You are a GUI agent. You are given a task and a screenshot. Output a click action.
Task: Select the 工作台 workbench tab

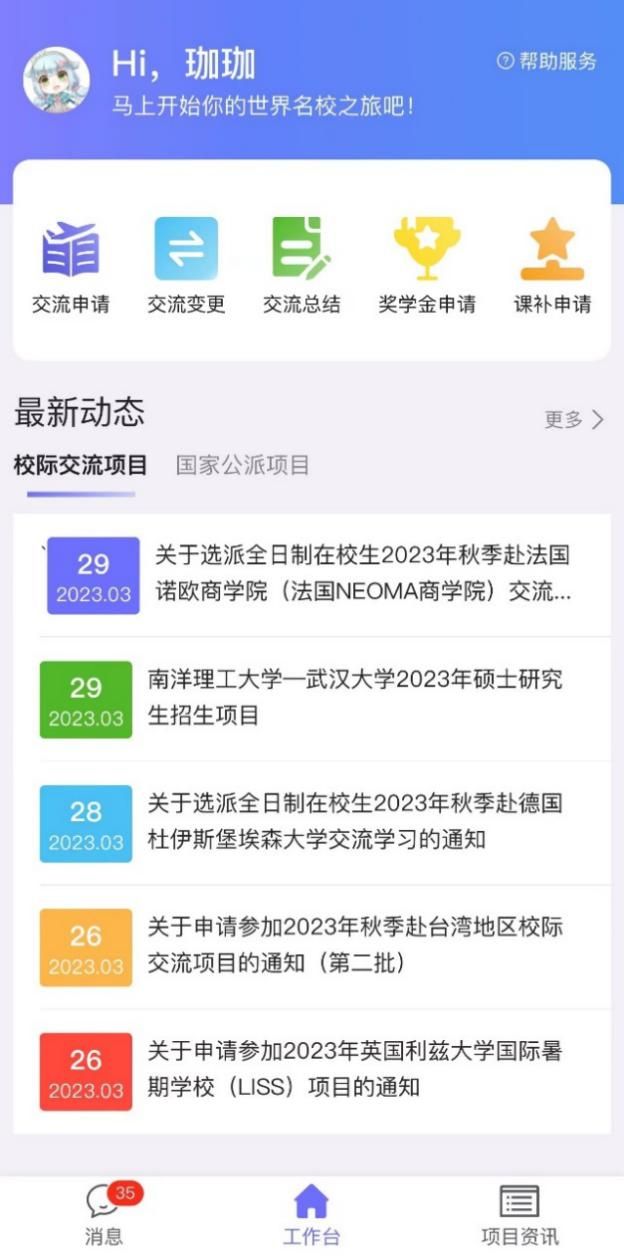click(311, 1214)
